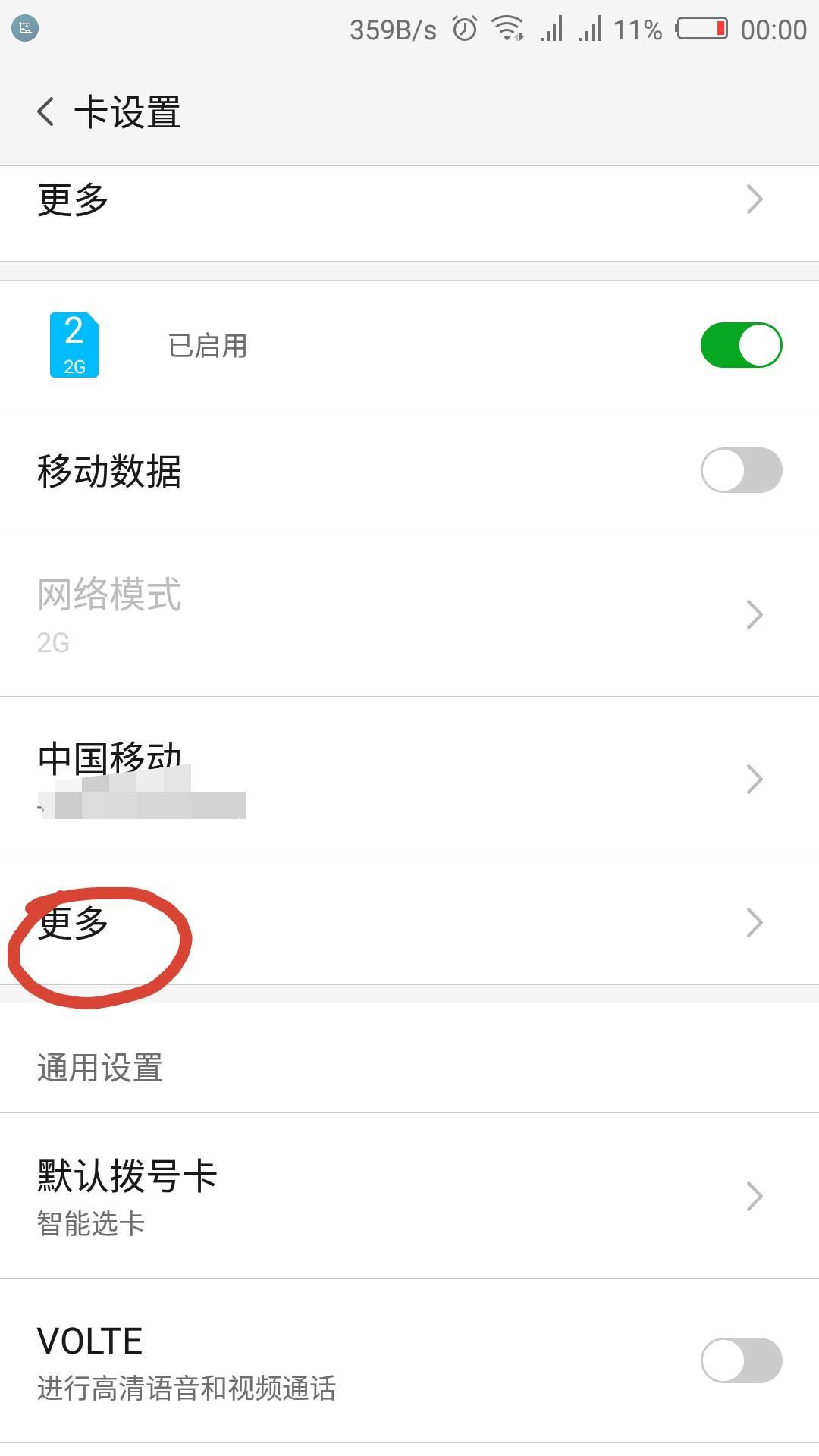
Task: Go back from 卡设置 page
Action: [x=45, y=112]
